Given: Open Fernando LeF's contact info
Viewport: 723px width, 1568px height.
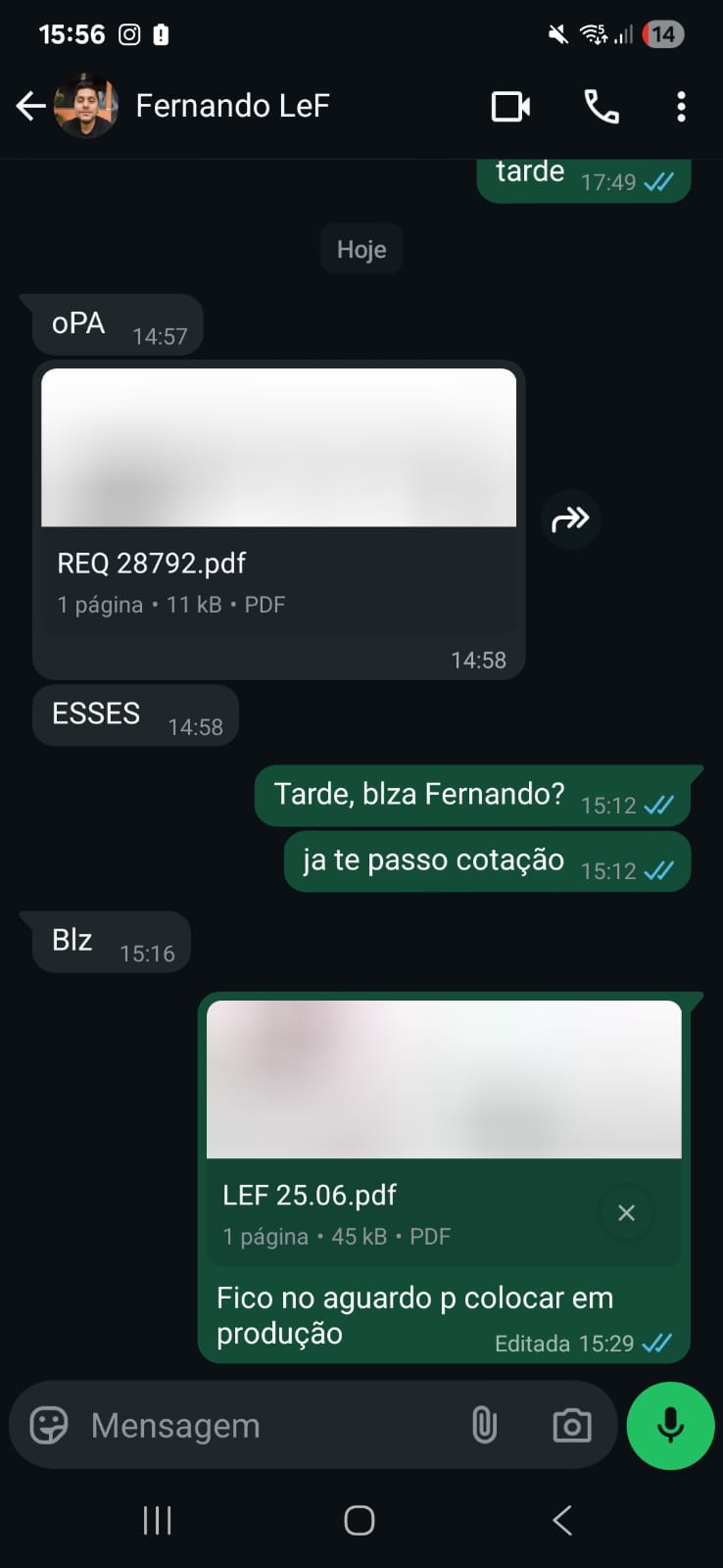Looking at the screenshot, I should [x=232, y=106].
